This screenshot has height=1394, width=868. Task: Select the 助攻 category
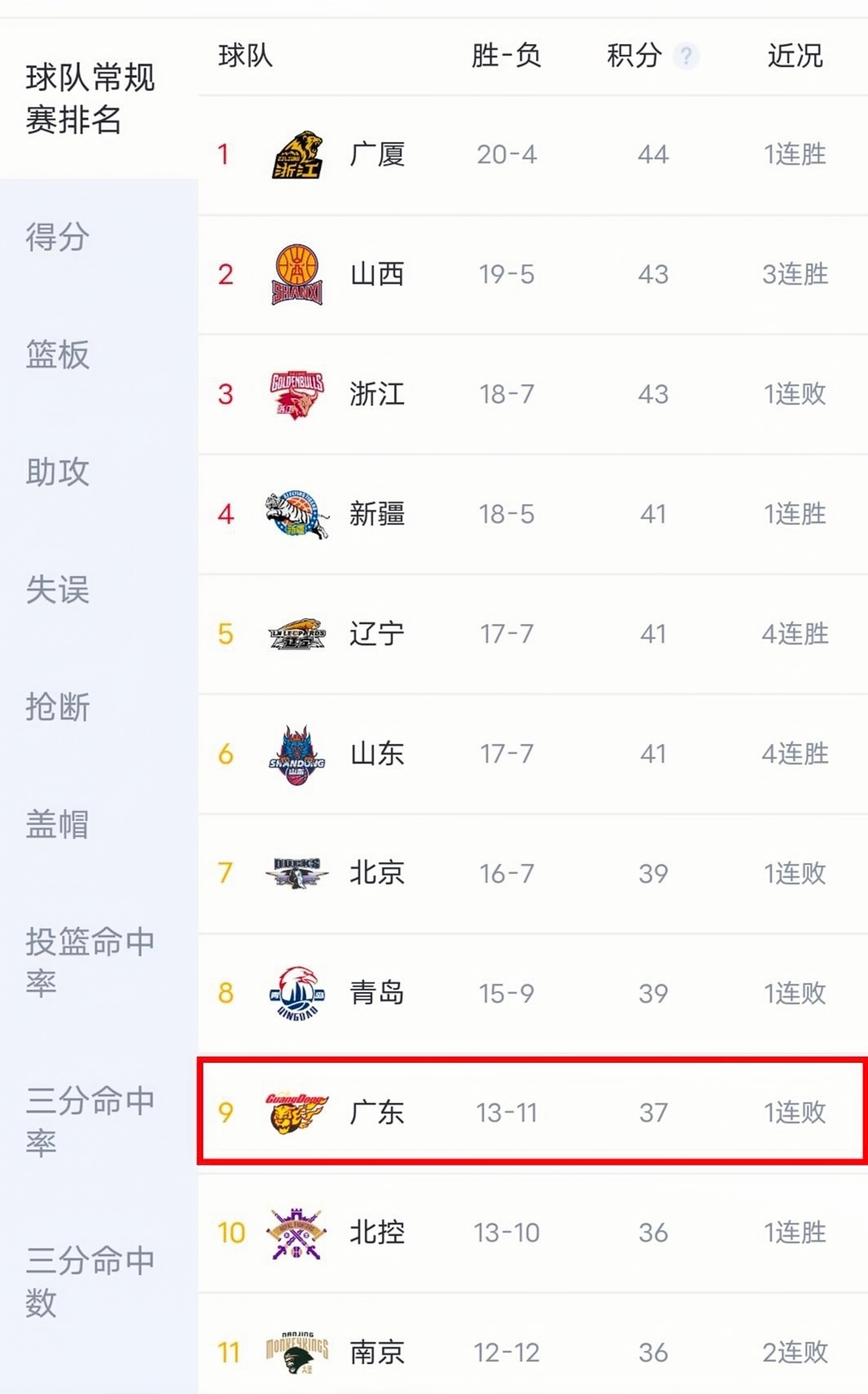point(58,472)
